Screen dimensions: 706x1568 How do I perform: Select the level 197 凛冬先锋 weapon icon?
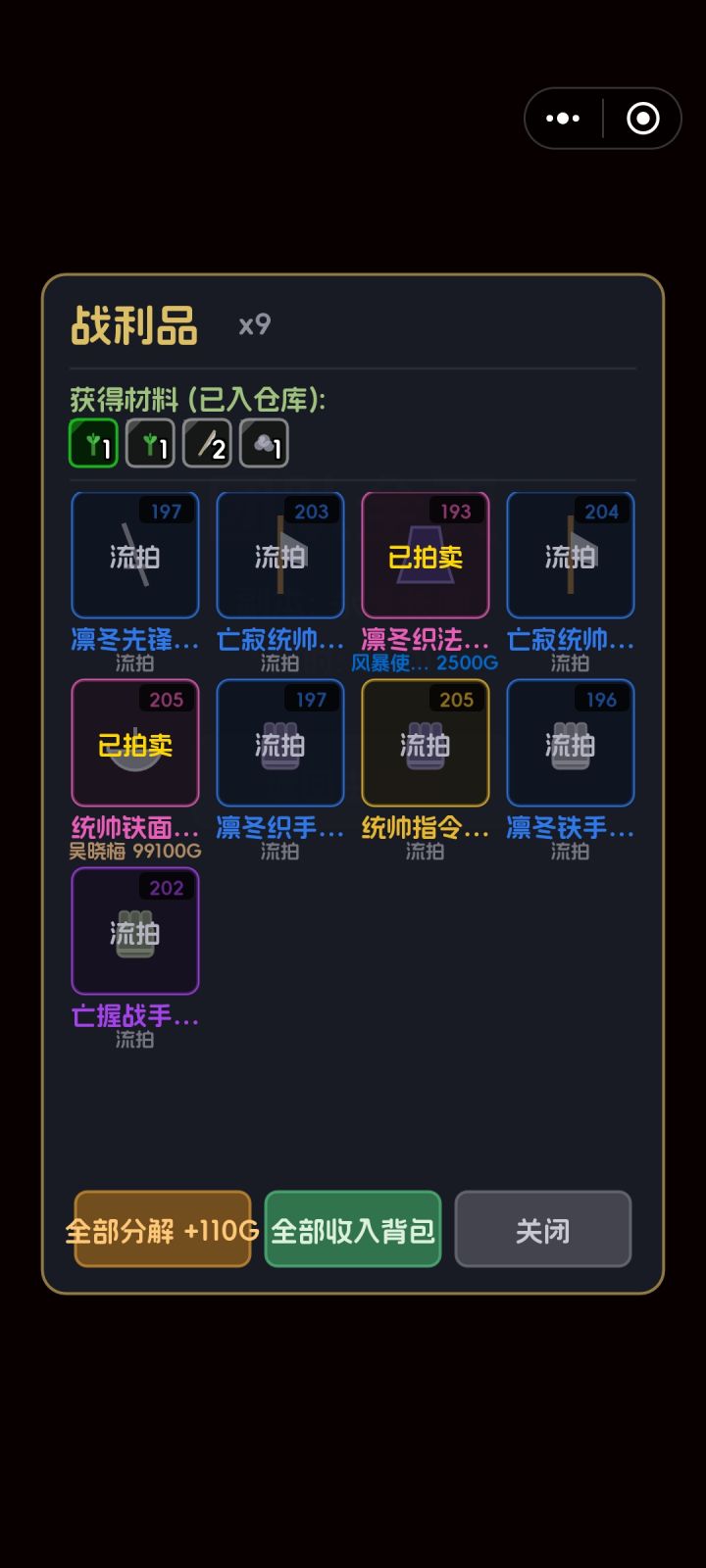click(x=135, y=556)
